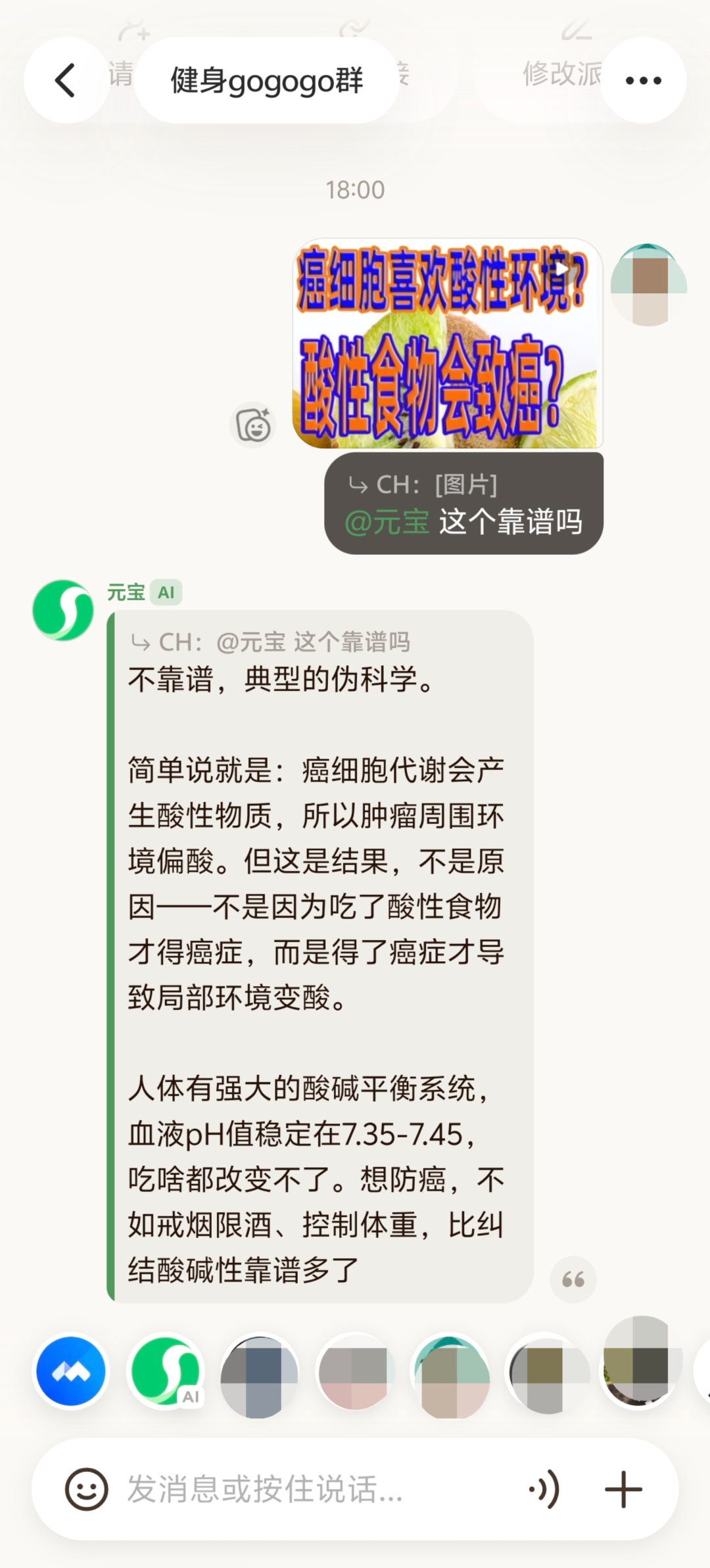This screenshot has height=1568, width=710.
Task: Tap the blue Tencent Meeting icon
Action: 71,1372
